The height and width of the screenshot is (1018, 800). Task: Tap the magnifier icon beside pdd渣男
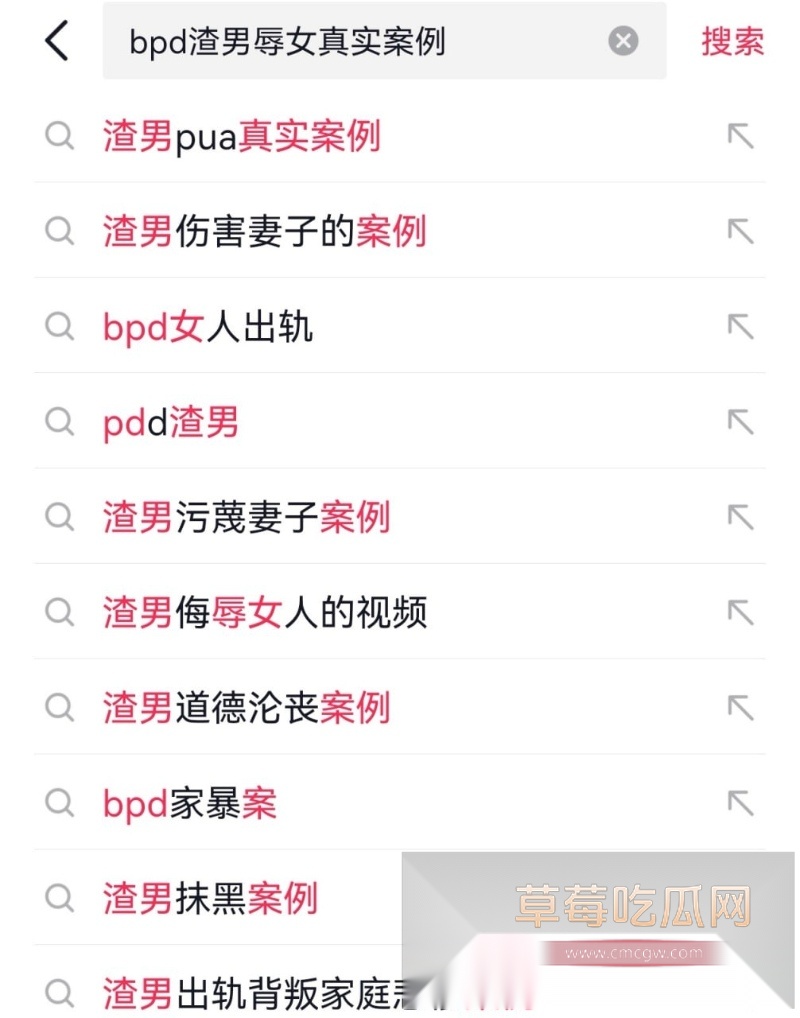coord(60,422)
